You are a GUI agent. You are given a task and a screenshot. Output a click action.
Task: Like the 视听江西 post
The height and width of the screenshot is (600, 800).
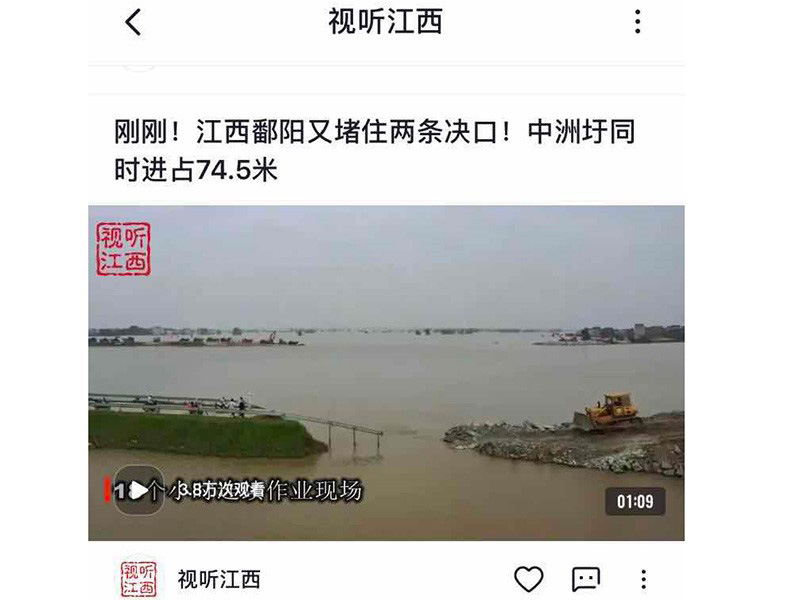528,578
